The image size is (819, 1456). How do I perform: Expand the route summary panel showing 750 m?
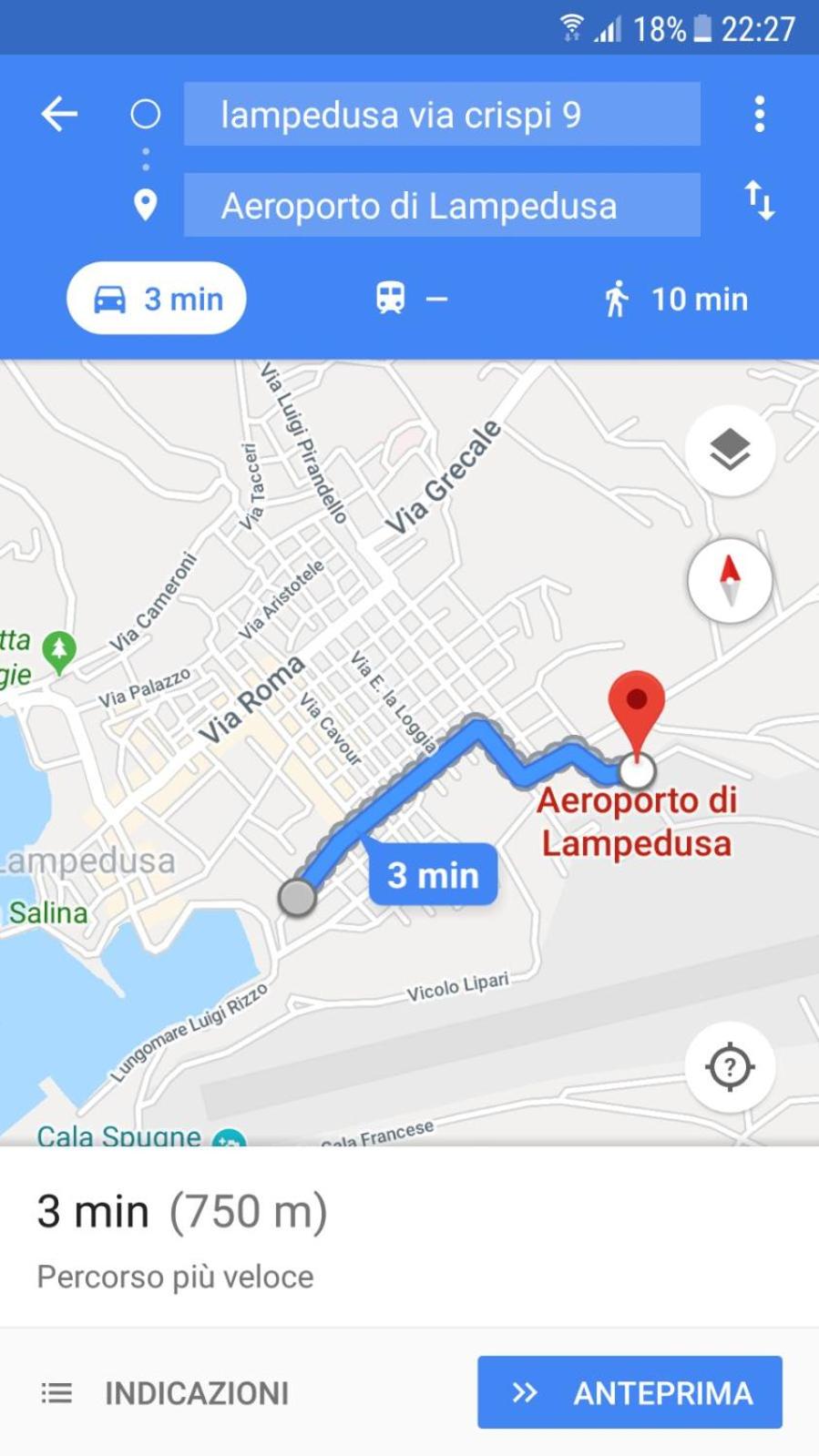point(182,1210)
